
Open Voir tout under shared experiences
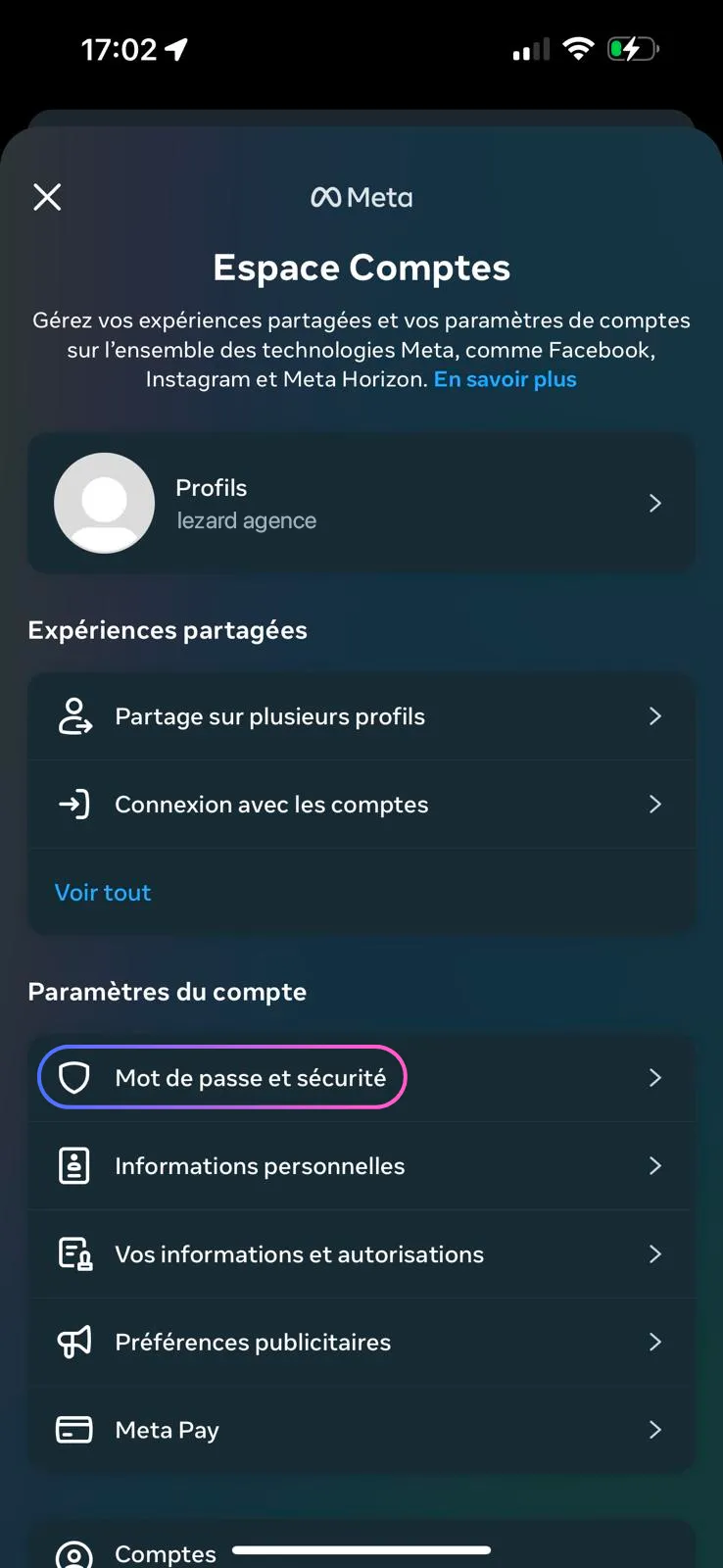pos(103,892)
